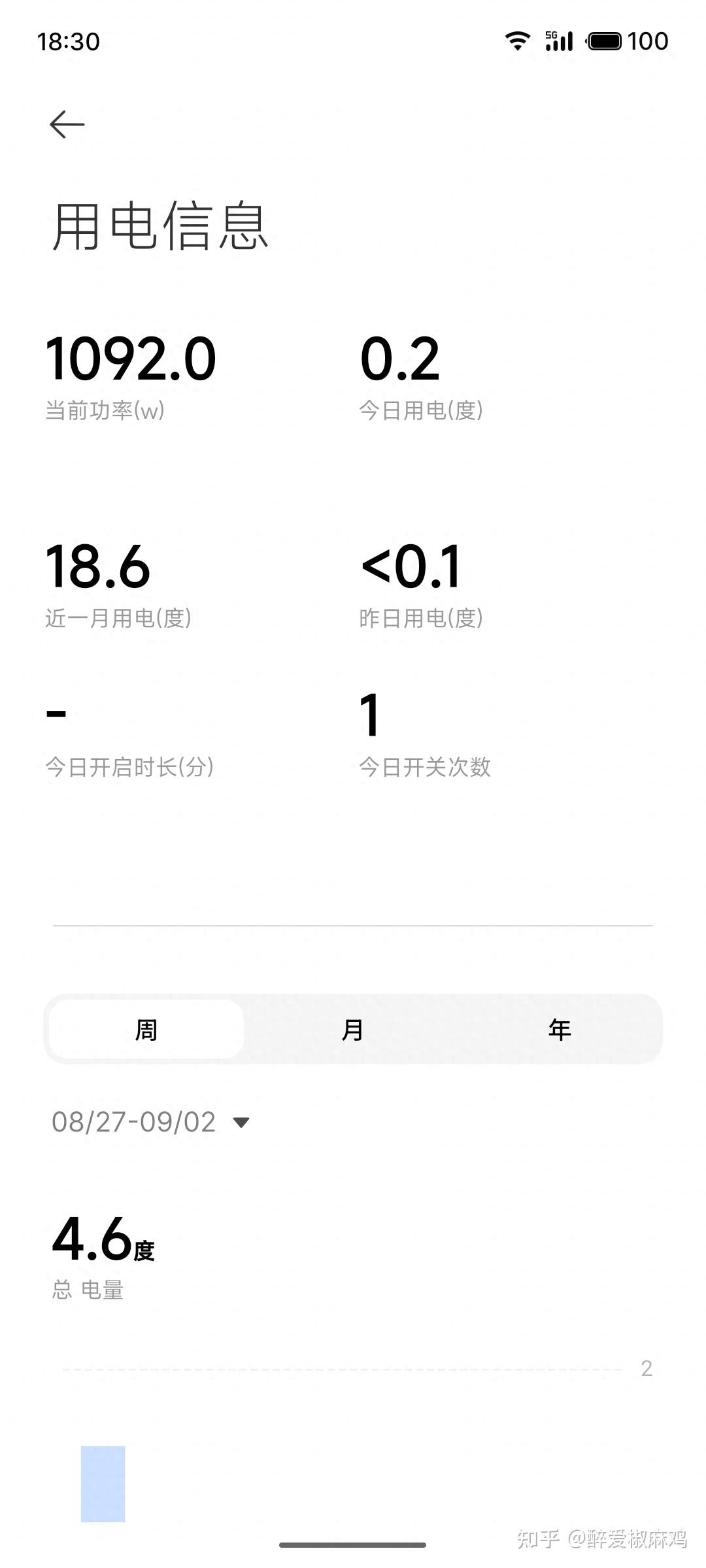Open the 08/27-09/02 date range dropdown
706x1568 pixels.
point(150,1122)
